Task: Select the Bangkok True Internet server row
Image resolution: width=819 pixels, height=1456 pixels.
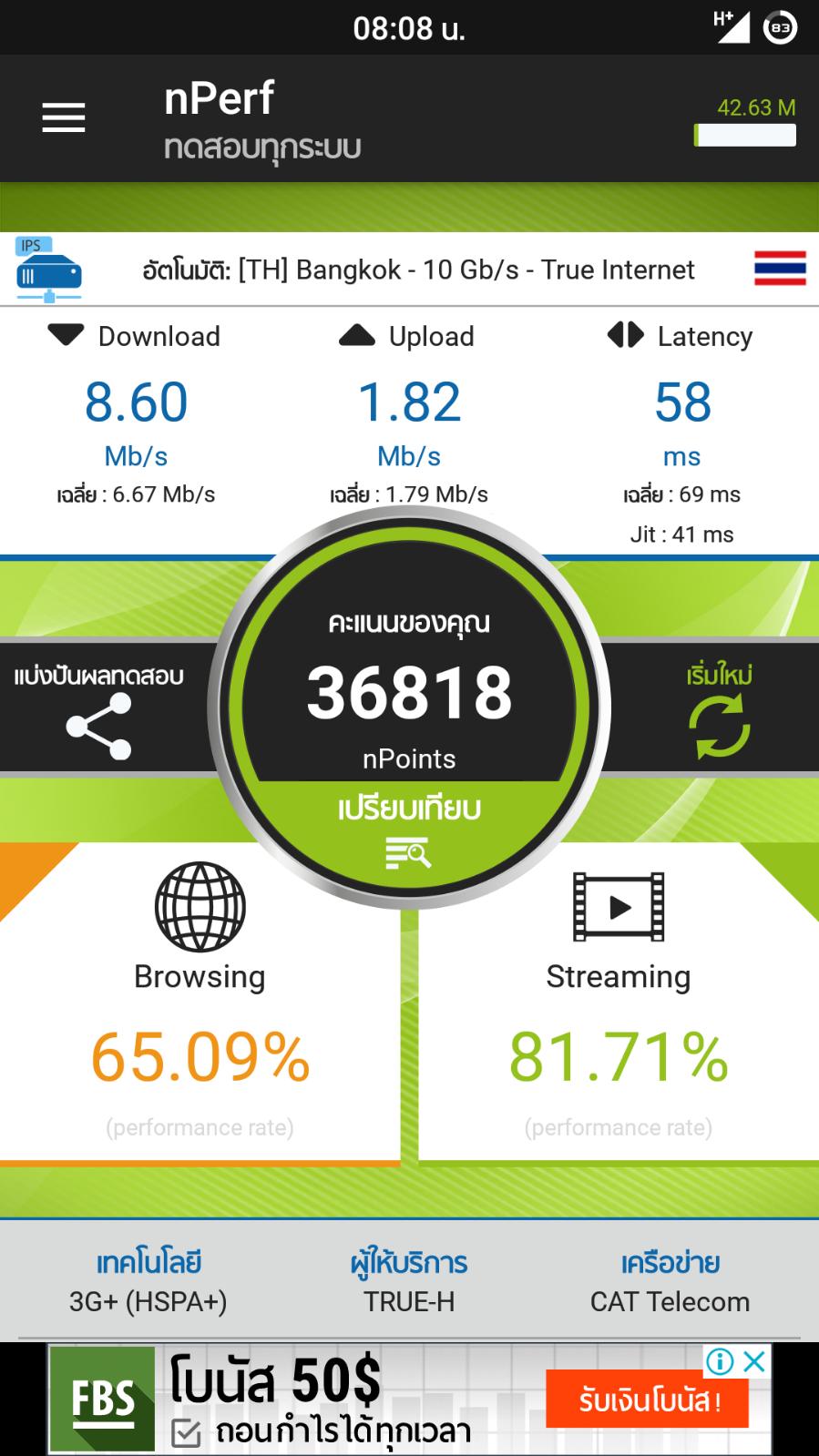Action: [409, 270]
